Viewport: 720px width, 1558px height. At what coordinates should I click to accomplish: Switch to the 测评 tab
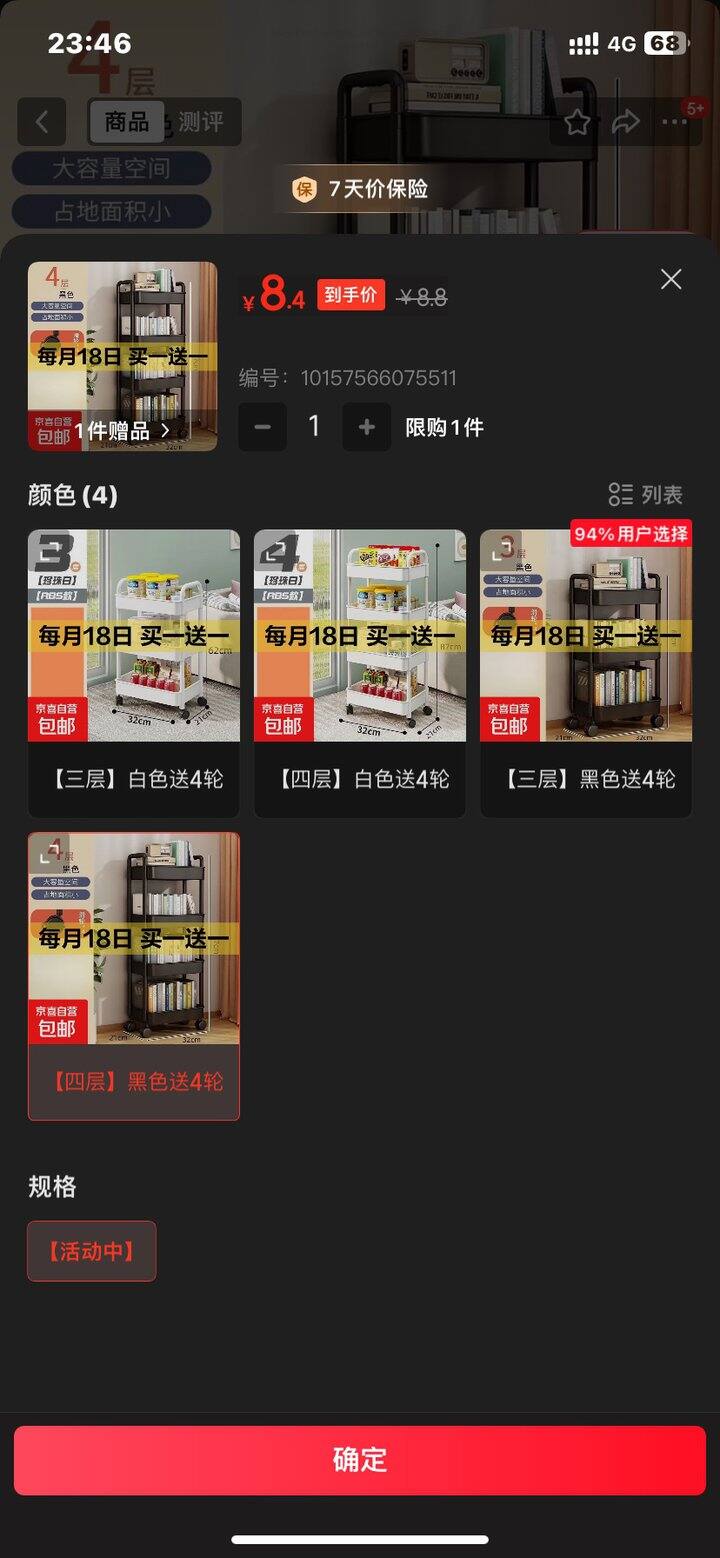pyautogui.click(x=201, y=122)
